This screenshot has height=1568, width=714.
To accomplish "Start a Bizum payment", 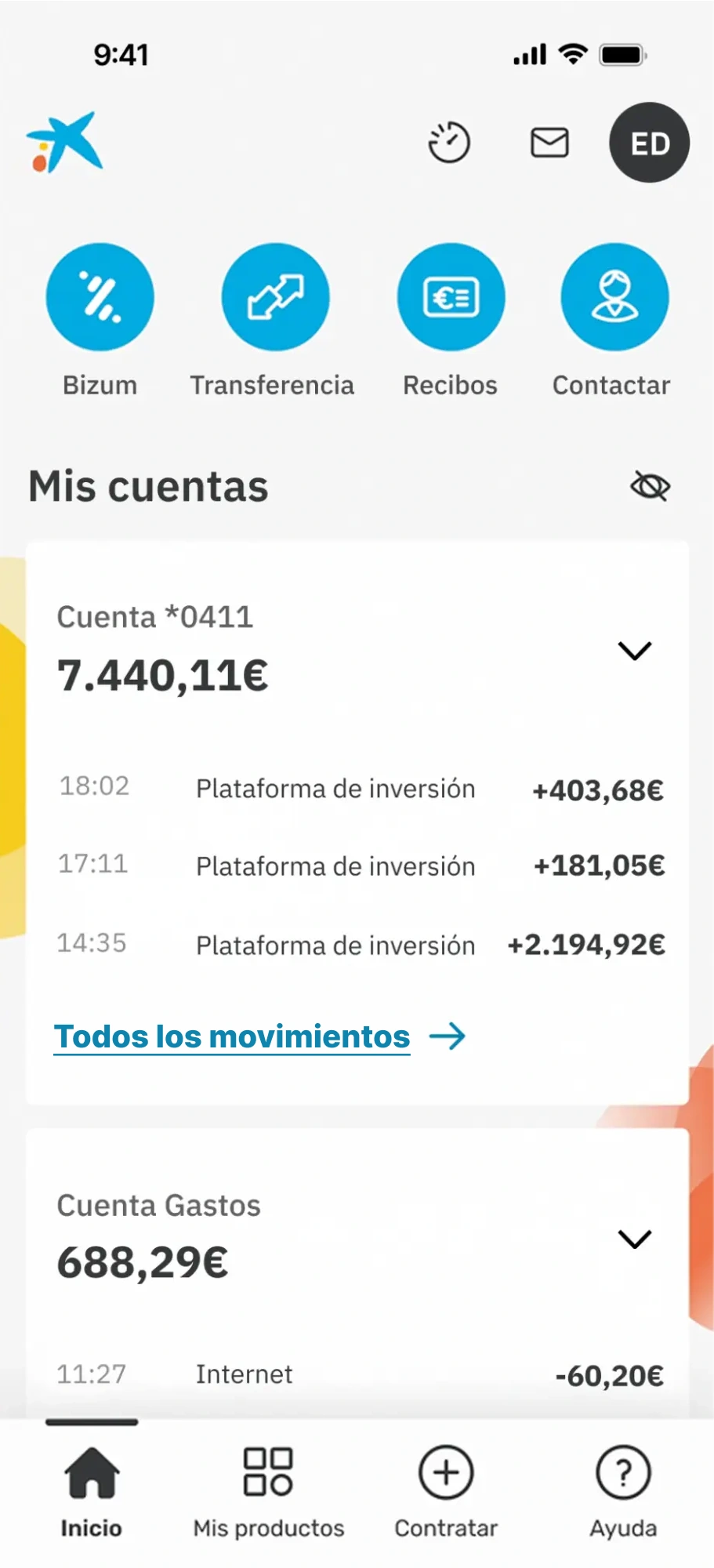I will point(100,298).
